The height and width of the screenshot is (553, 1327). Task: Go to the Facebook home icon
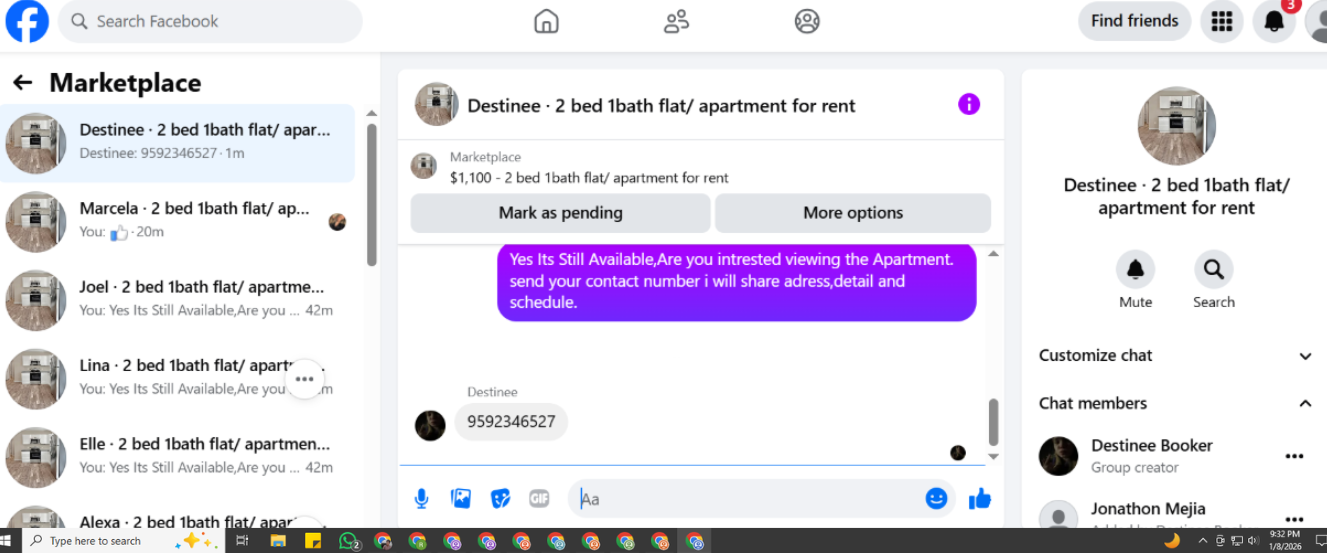(x=546, y=21)
